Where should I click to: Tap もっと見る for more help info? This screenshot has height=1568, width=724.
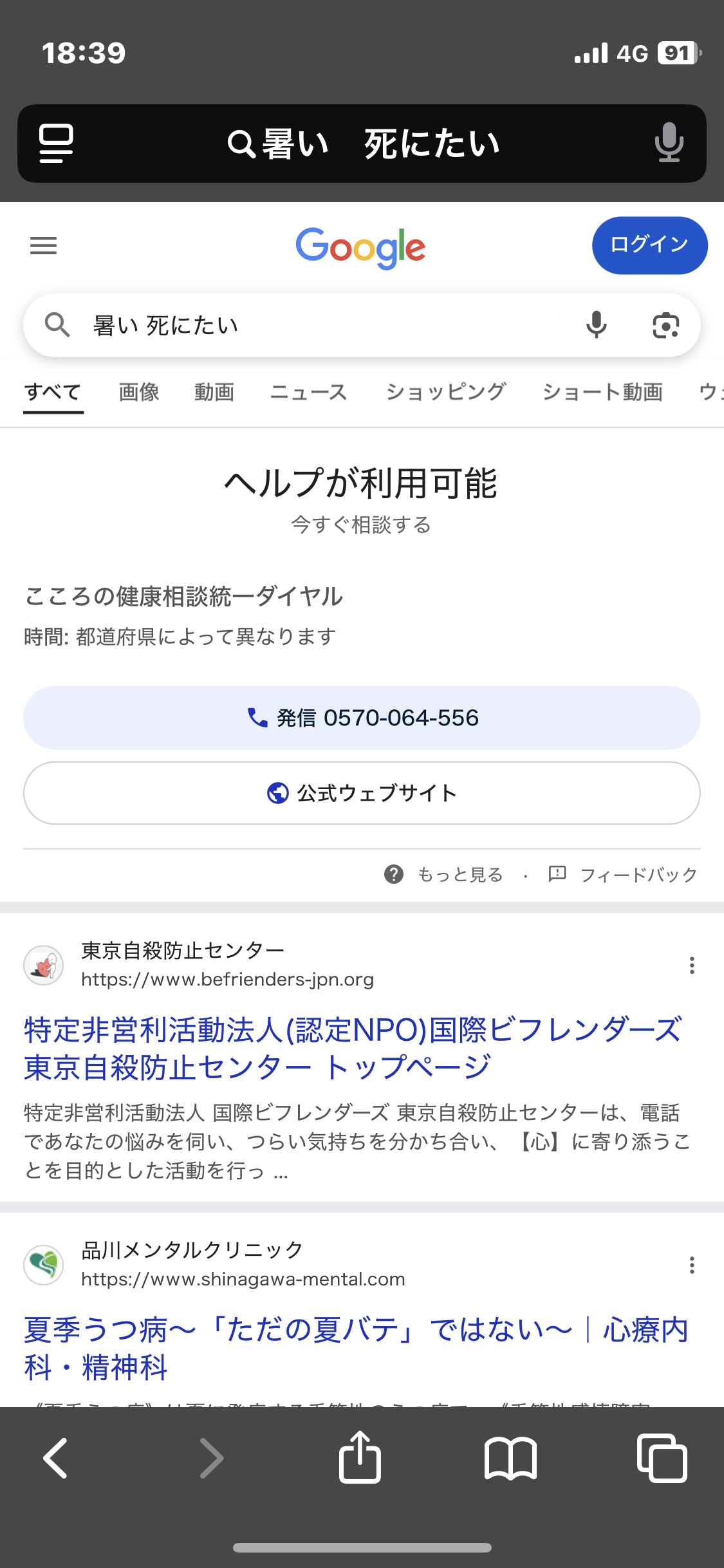pyautogui.click(x=444, y=875)
